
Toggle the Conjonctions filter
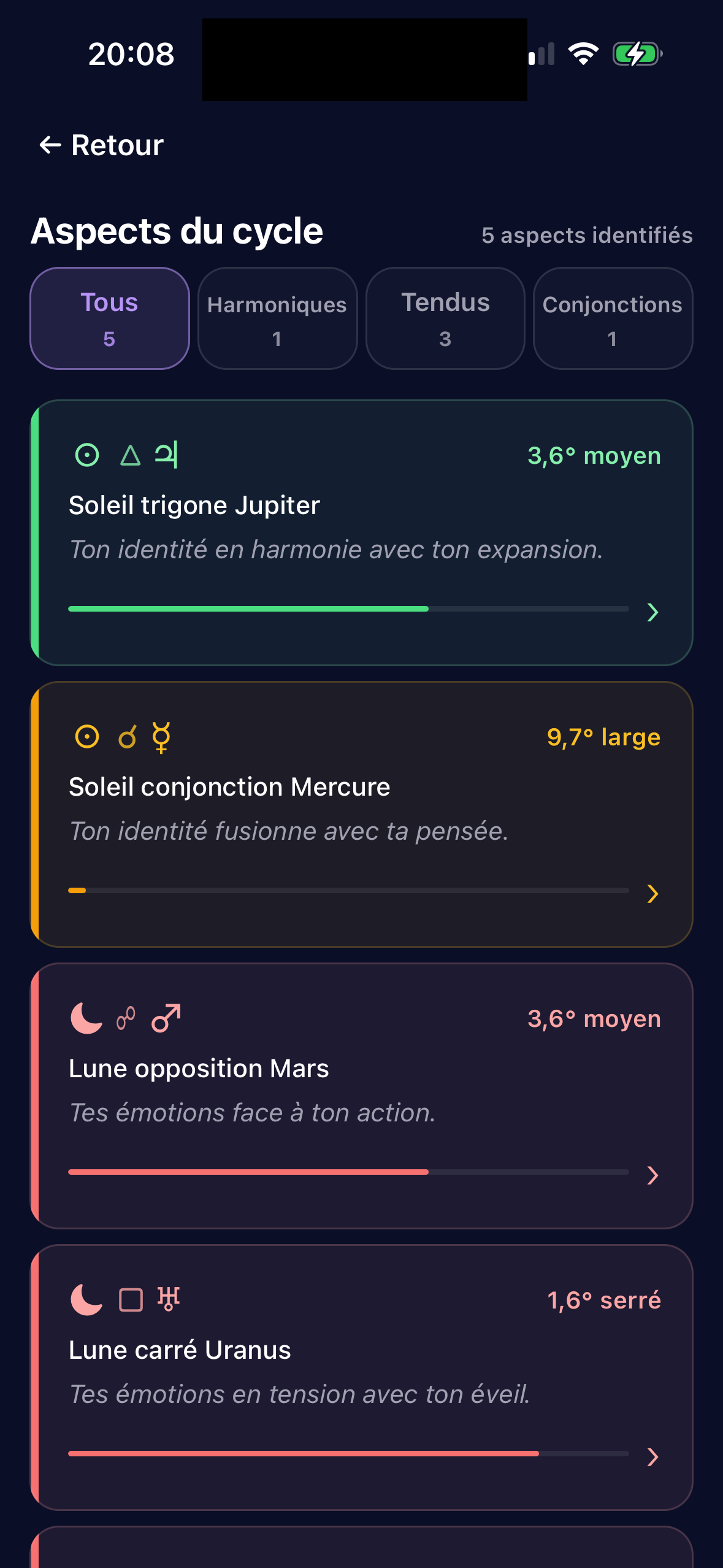(x=613, y=319)
